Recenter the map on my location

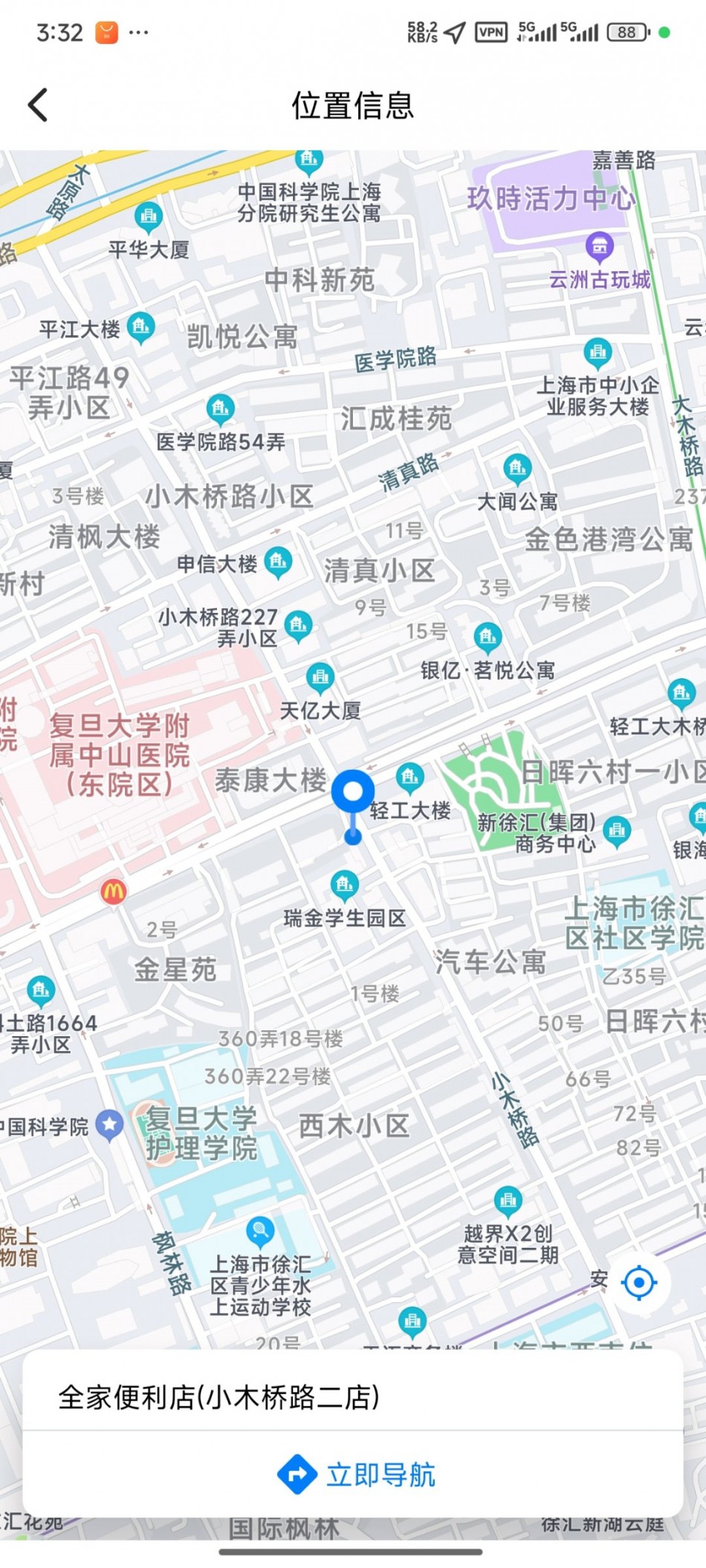tap(638, 1282)
